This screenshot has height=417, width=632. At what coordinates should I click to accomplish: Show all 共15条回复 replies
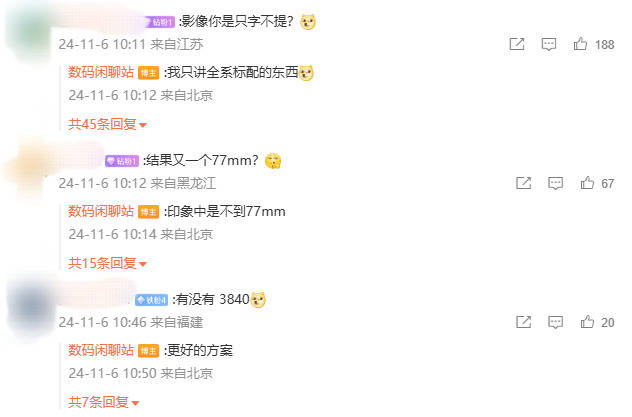(x=107, y=263)
